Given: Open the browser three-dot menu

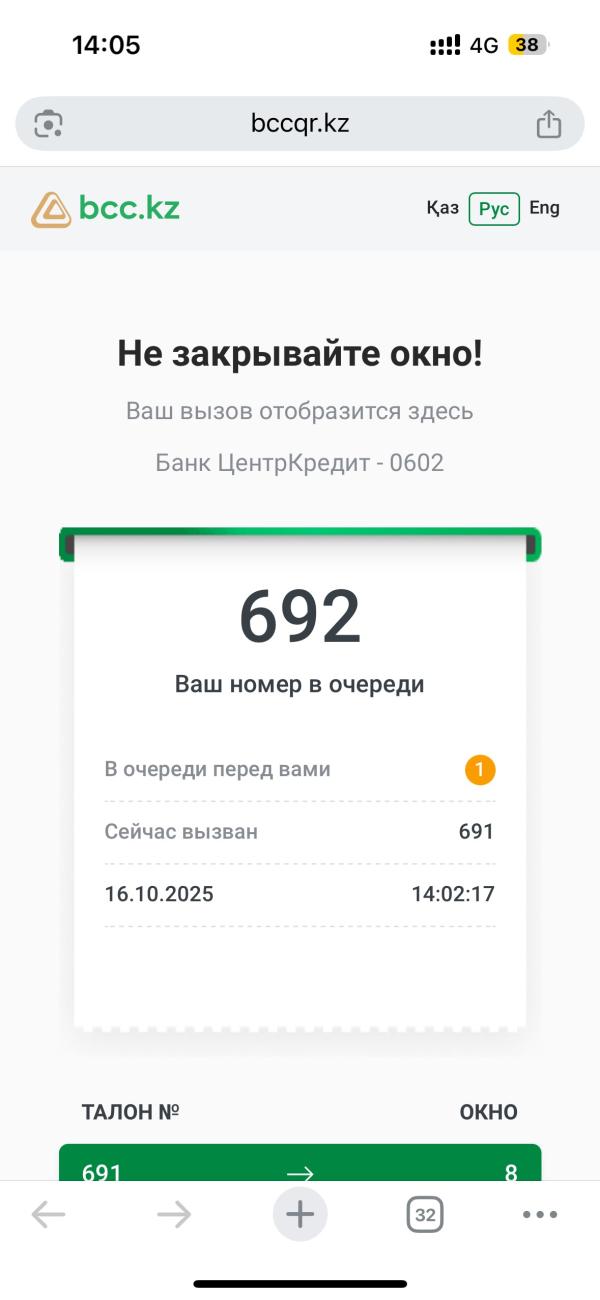Looking at the screenshot, I should click(x=540, y=1214).
